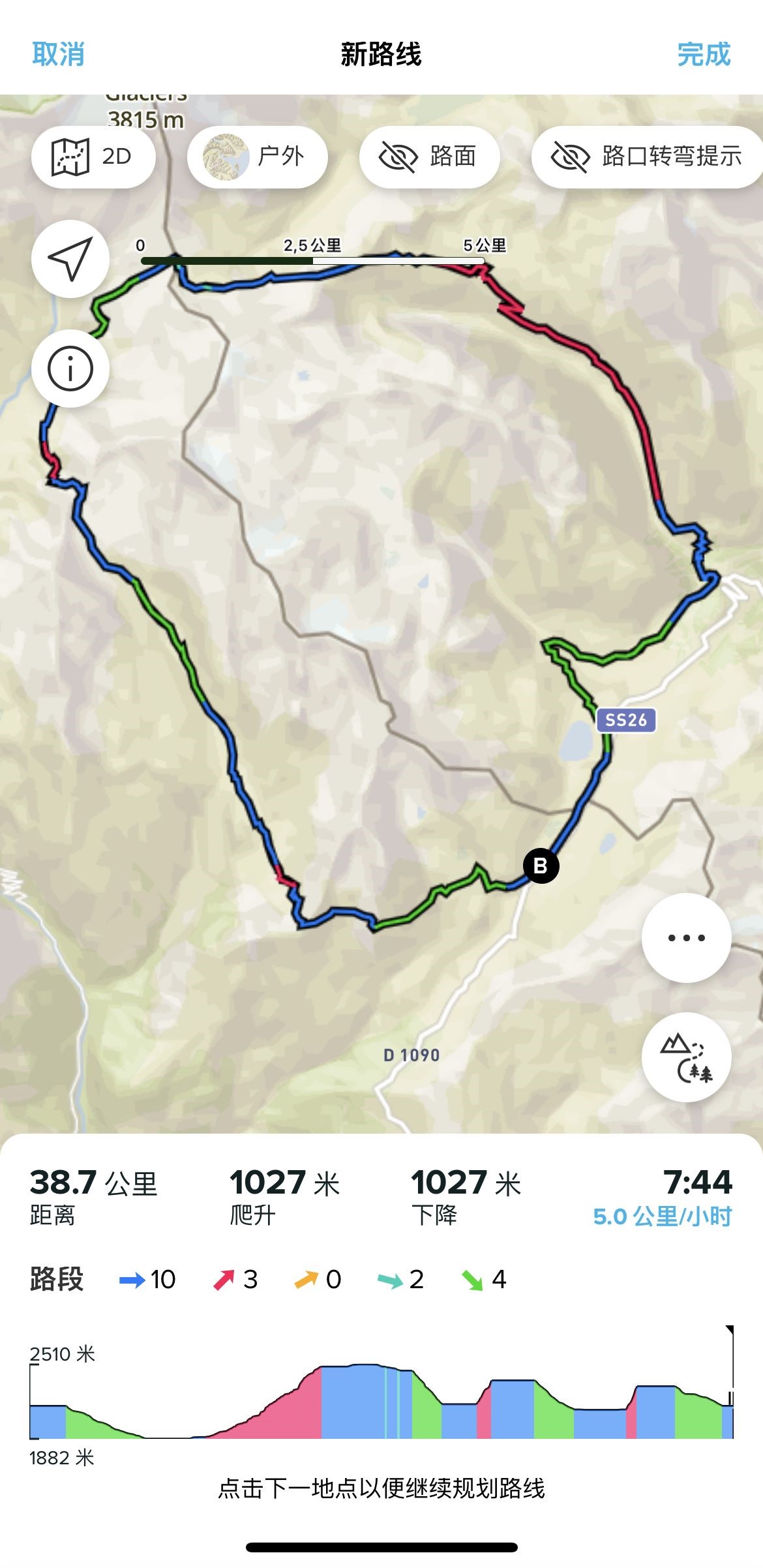Open the map style dropdown via 户外 button

click(257, 155)
